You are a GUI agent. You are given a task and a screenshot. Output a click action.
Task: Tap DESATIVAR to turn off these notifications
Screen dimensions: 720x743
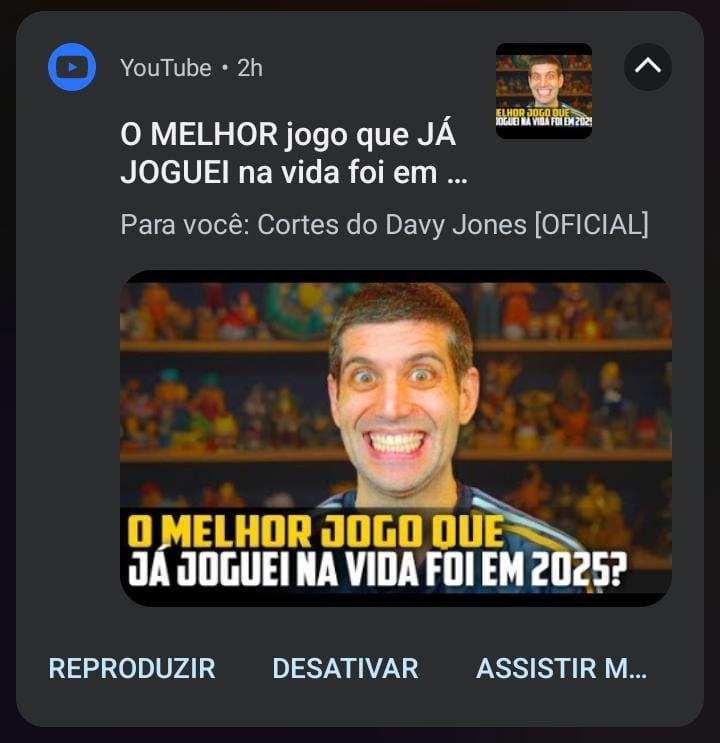[345, 668]
